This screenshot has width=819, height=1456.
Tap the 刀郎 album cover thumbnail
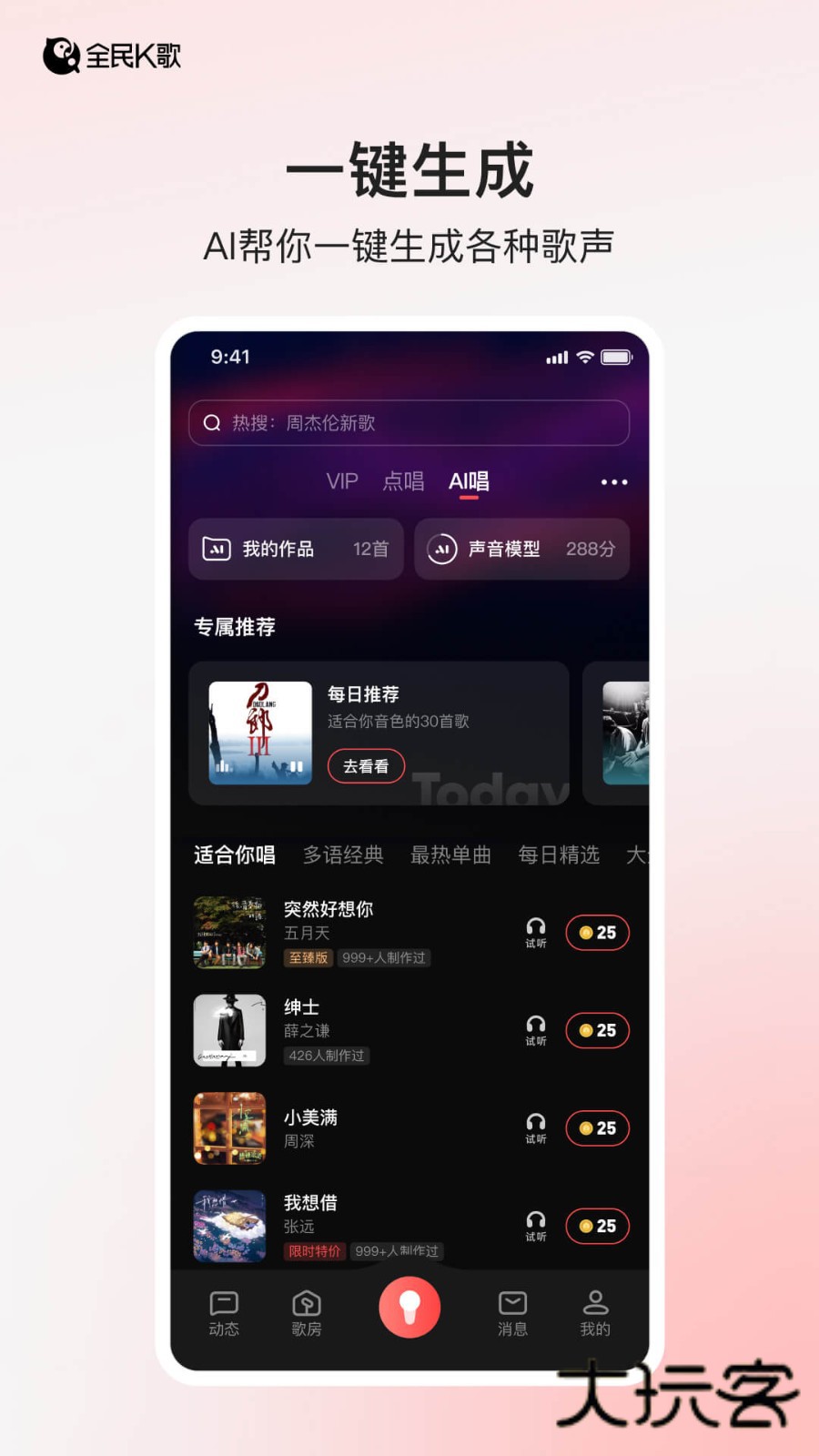pyautogui.click(x=259, y=733)
